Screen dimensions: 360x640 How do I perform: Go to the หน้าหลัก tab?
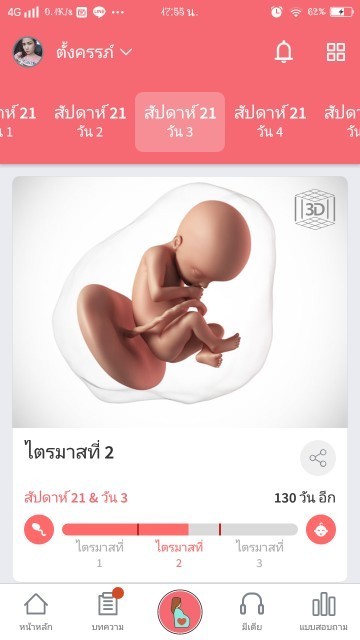tap(36, 611)
